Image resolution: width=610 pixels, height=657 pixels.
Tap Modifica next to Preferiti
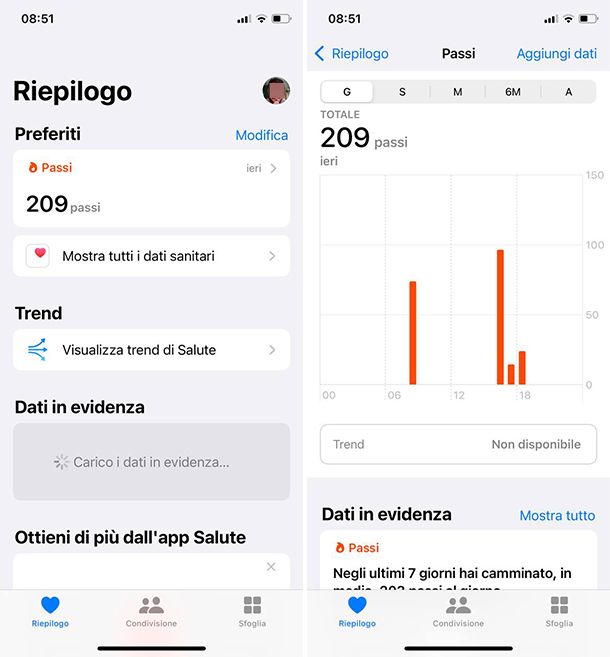pyautogui.click(x=261, y=135)
